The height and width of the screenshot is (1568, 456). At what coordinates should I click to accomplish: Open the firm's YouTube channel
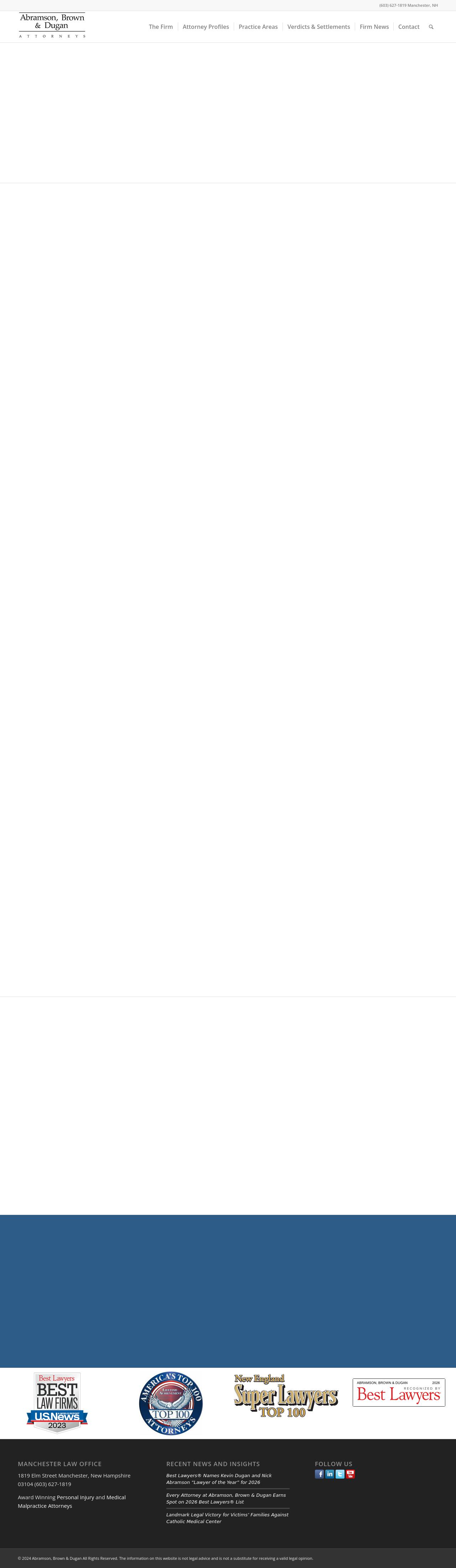351,1474
